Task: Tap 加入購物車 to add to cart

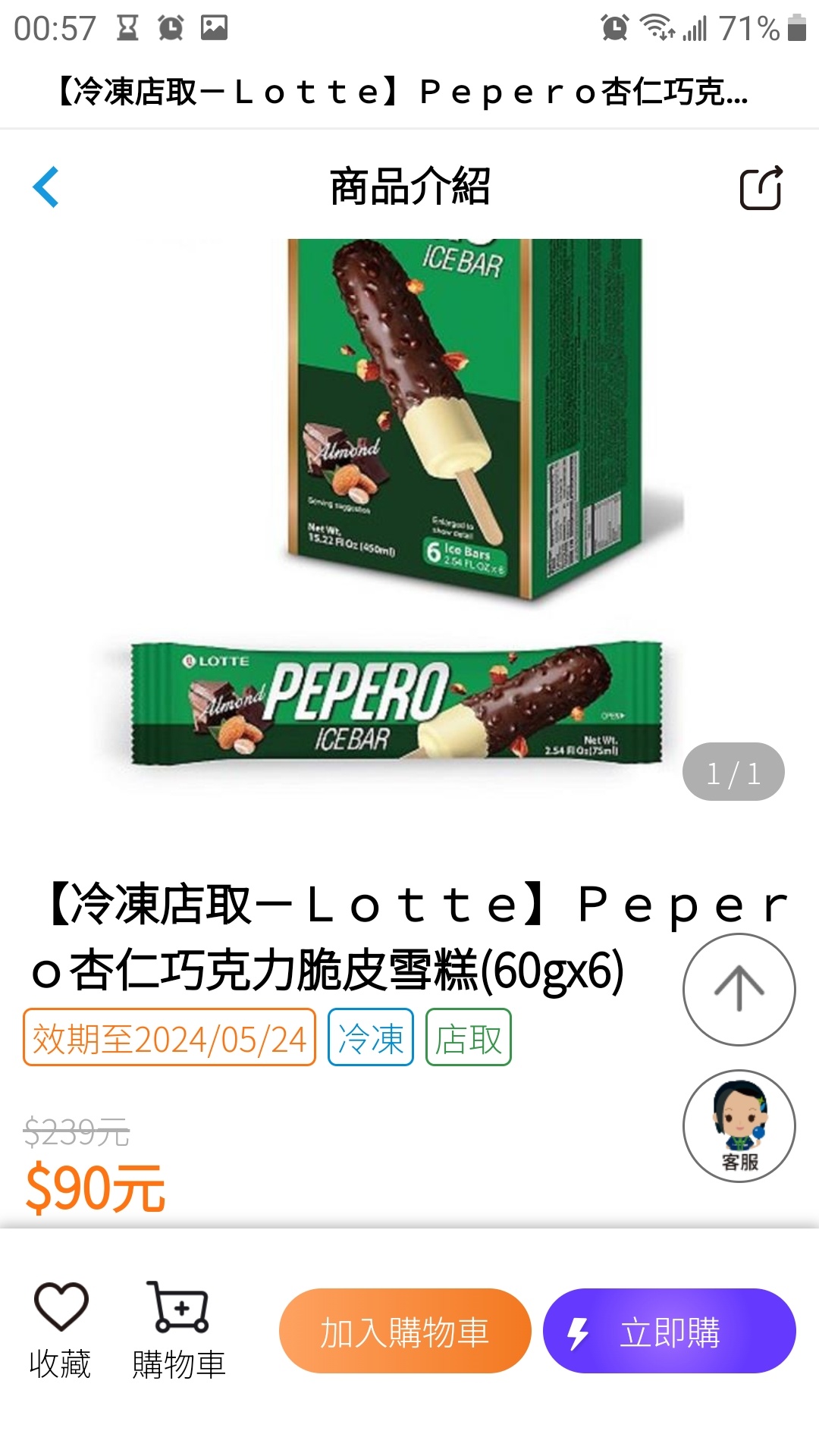Action: [405, 1331]
